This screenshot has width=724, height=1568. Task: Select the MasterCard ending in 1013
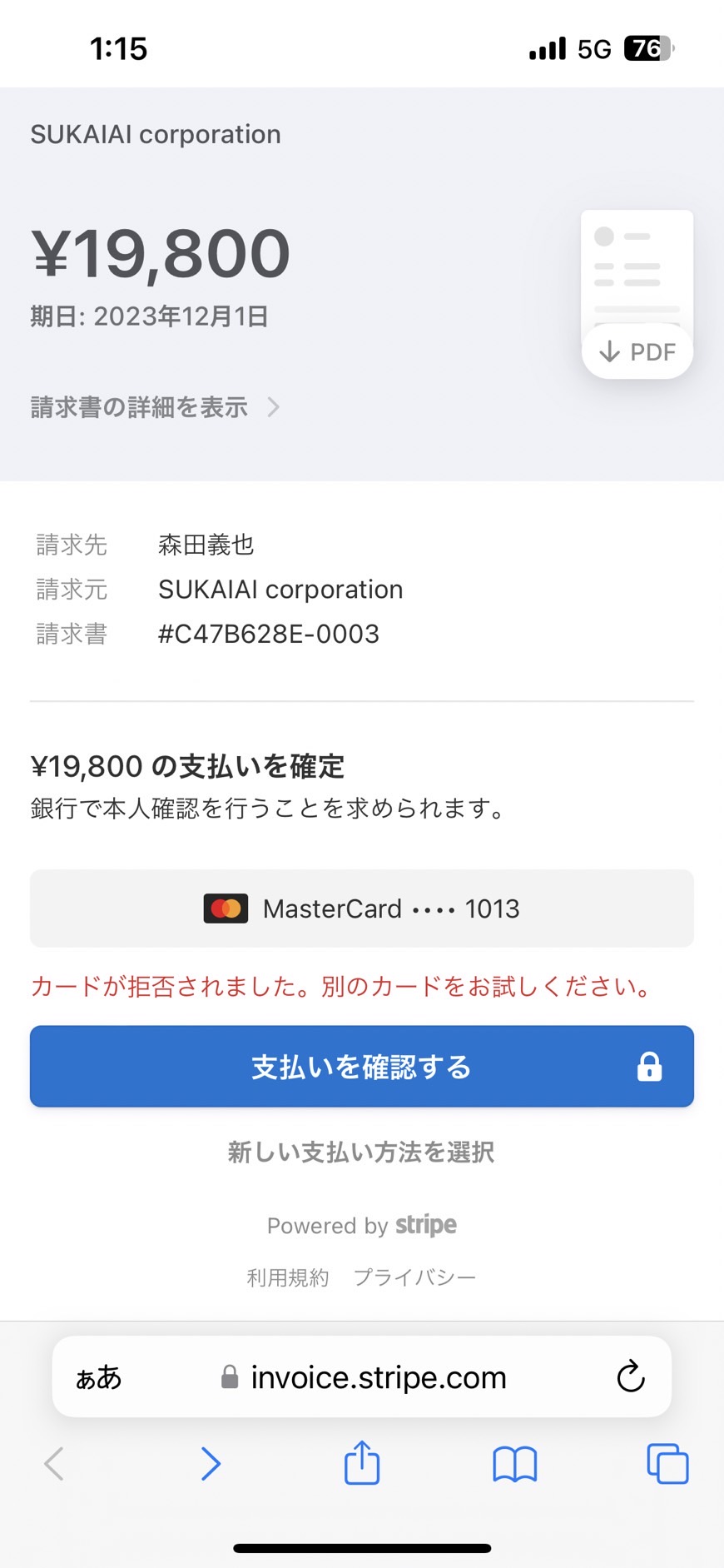[362, 908]
